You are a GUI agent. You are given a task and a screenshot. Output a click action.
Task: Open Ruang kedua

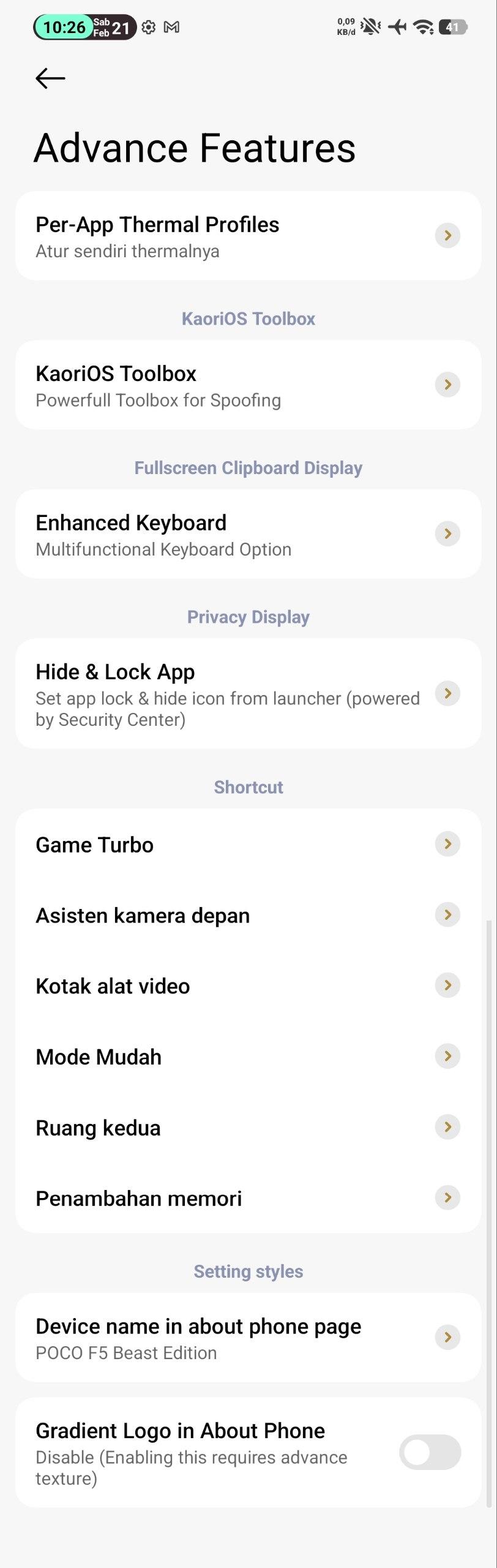[x=248, y=1127]
